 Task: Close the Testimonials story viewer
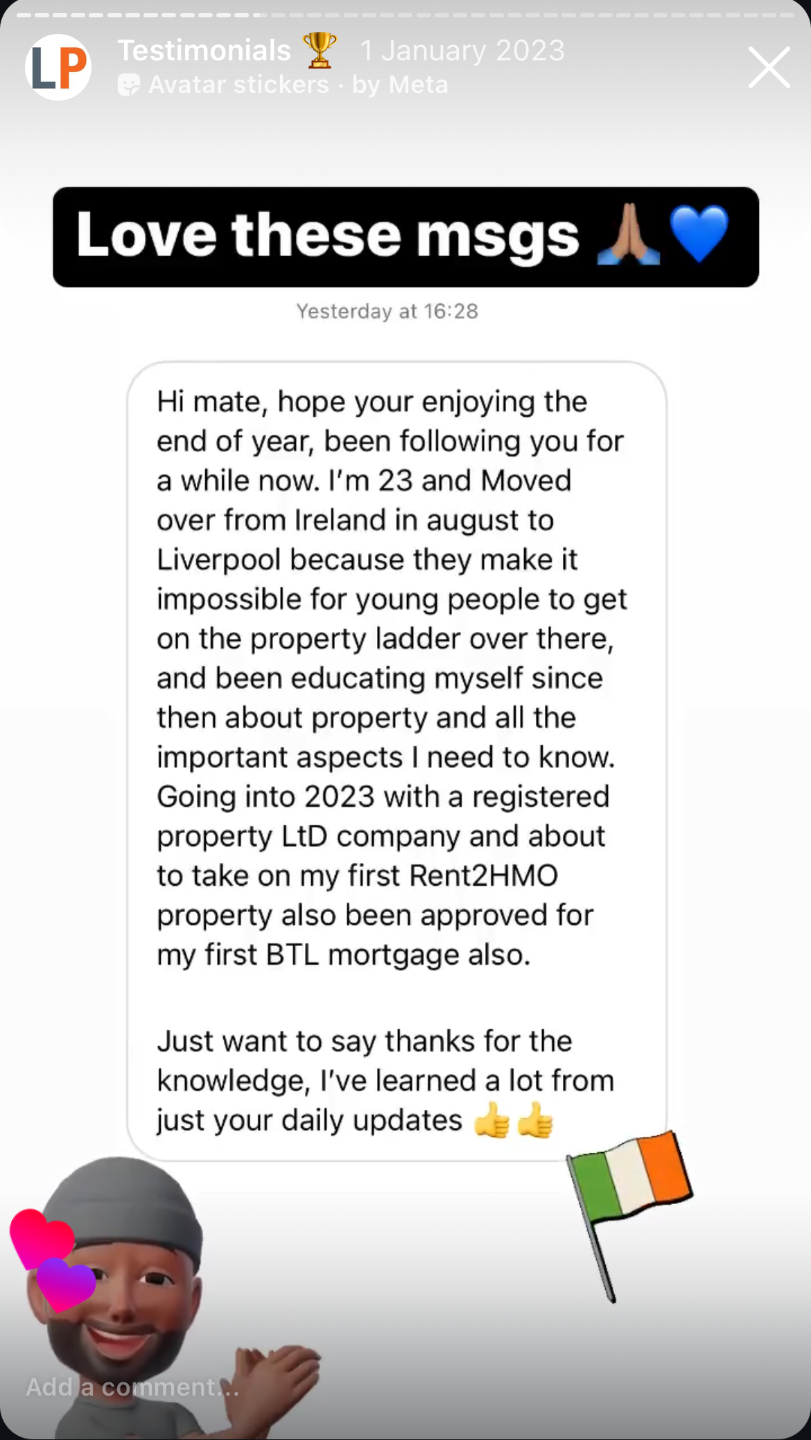pyautogui.click(x=769, y=68)
